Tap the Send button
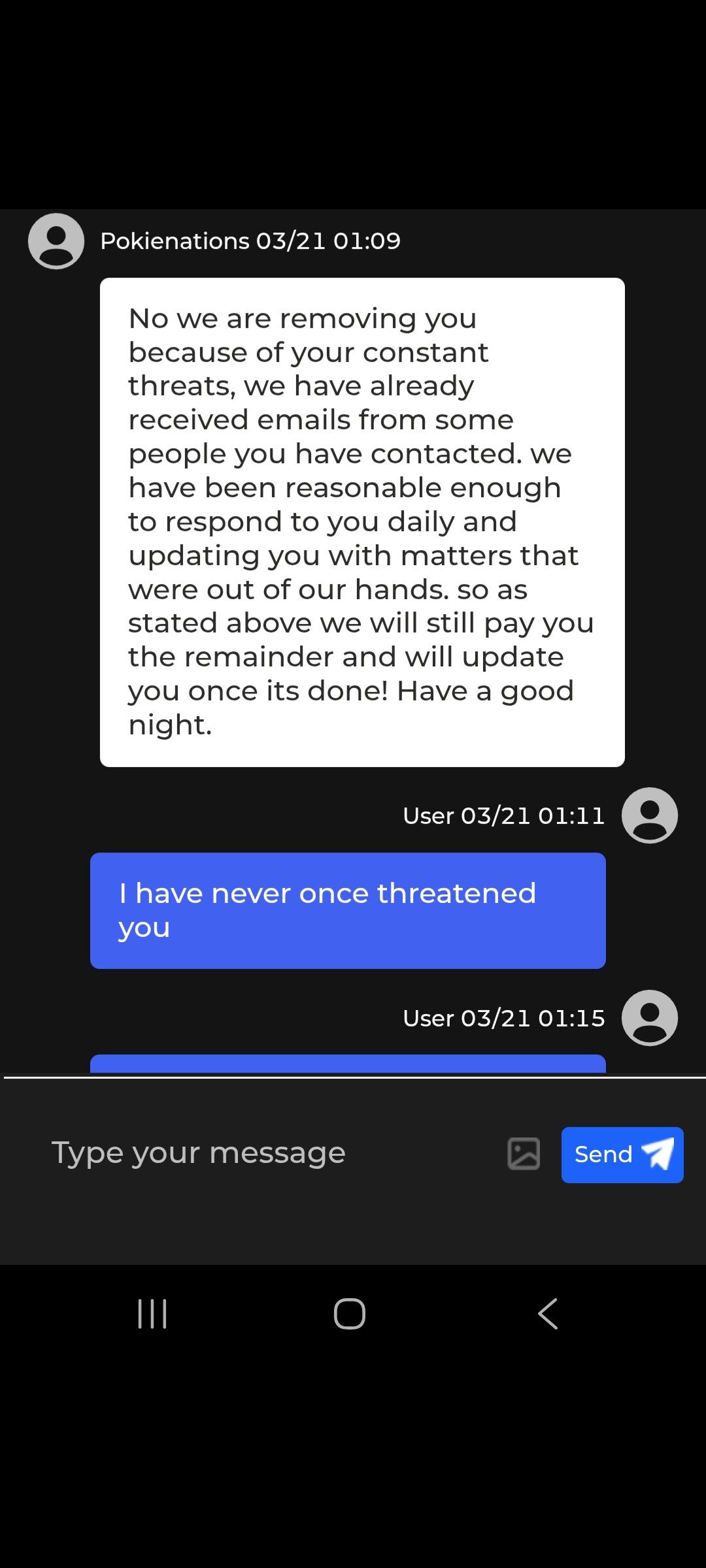706x1568 pixels. [x=622, y=1154]
